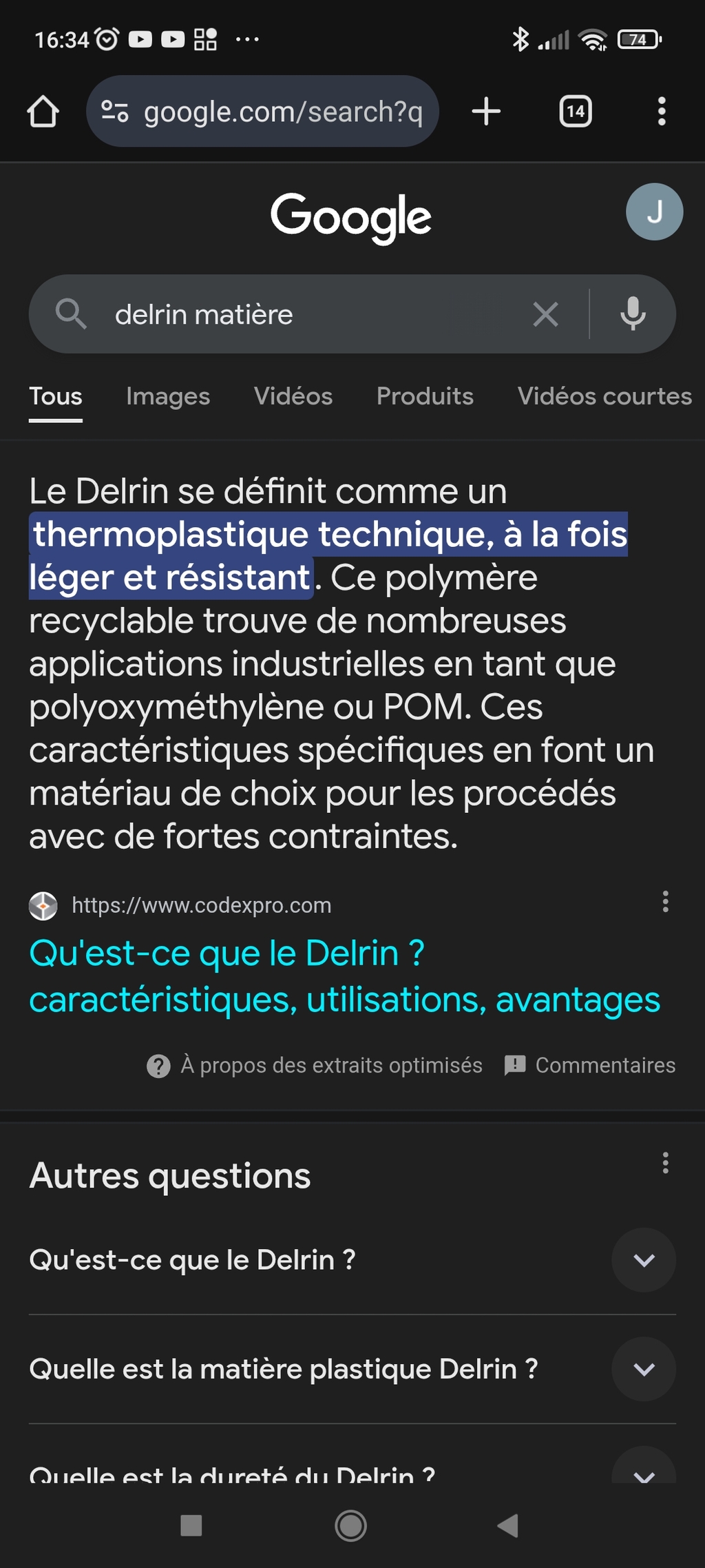705x1568 pixels.
Task: Tap the browser home icon
Action: [43, 112]
